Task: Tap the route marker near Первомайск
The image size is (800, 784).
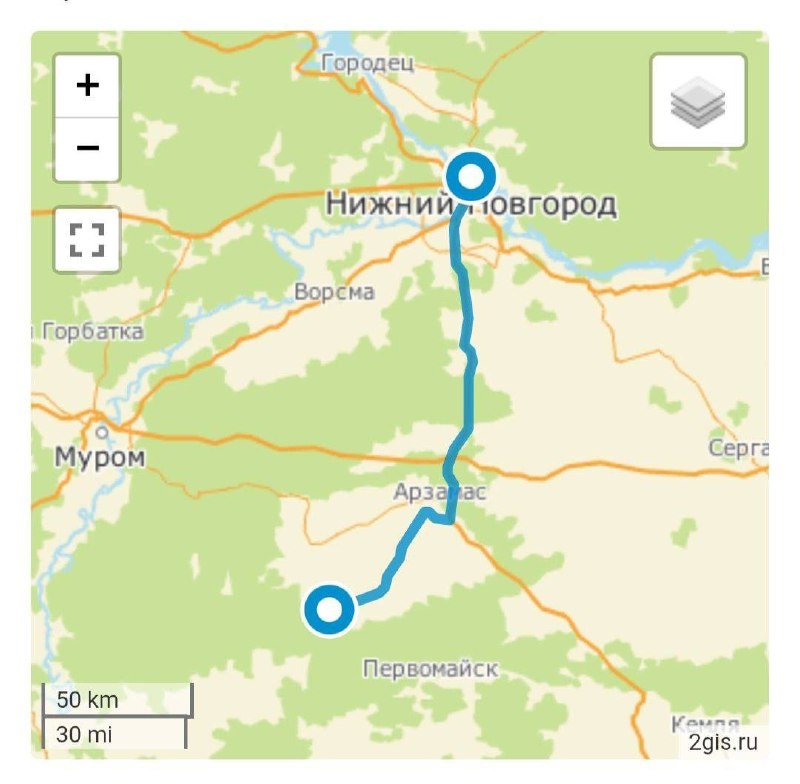Action: [329, 609]
